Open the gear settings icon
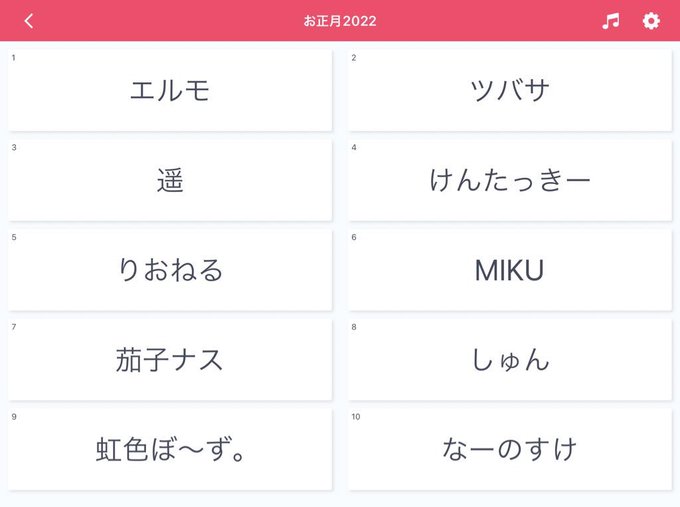680x507 pixels. click(x=651, y=21)
